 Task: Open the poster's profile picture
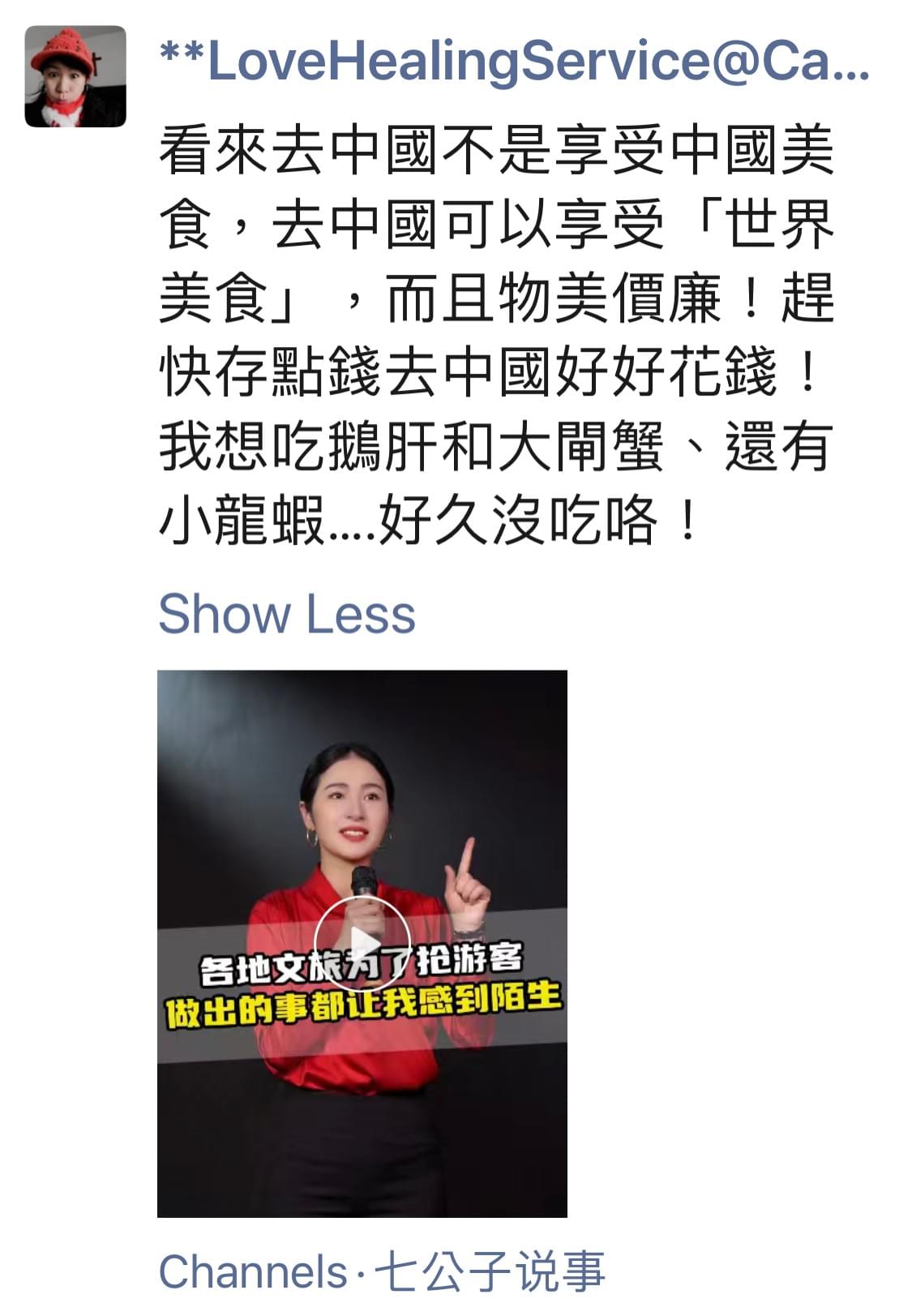coord(75,76)
